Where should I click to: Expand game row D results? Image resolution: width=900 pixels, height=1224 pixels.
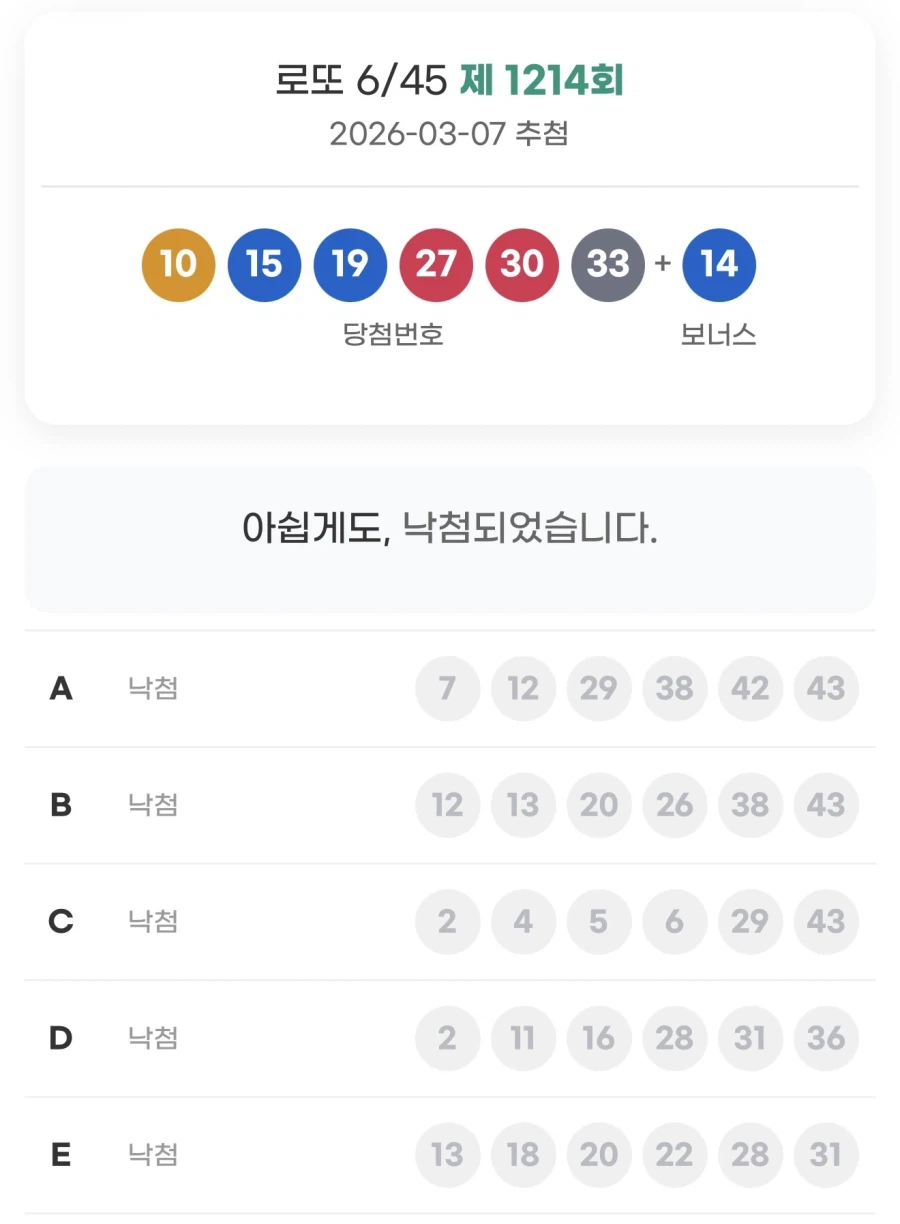pyautogui.click(x=450, y=1038)
